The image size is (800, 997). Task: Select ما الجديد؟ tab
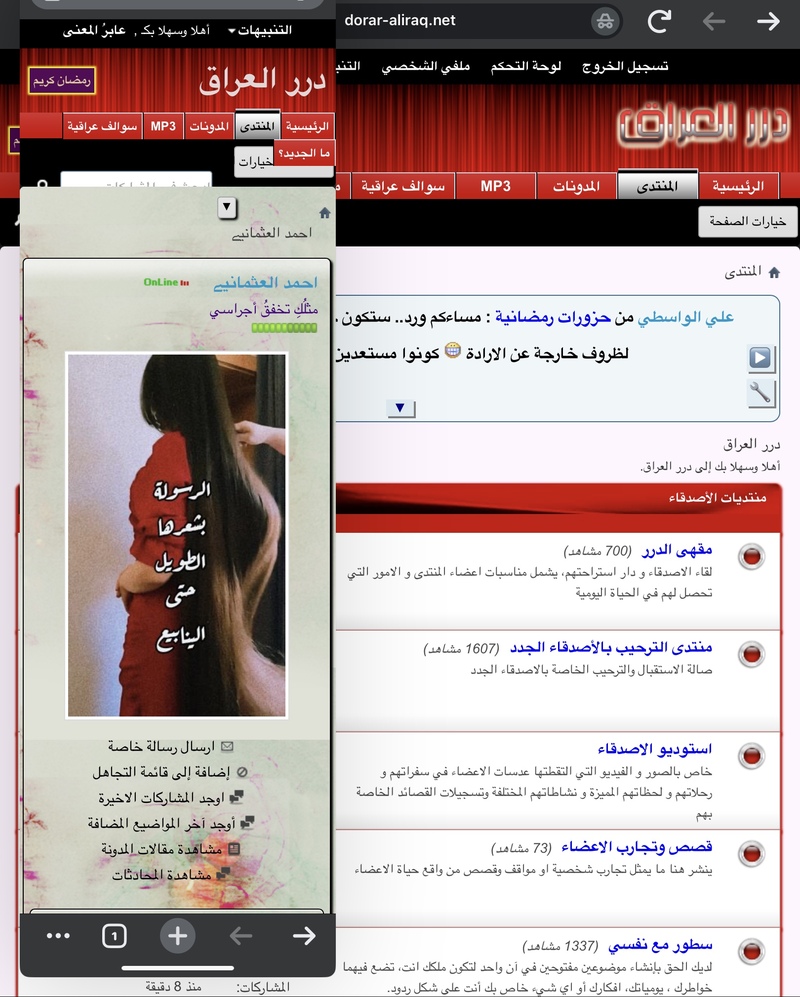pos(304,151)
